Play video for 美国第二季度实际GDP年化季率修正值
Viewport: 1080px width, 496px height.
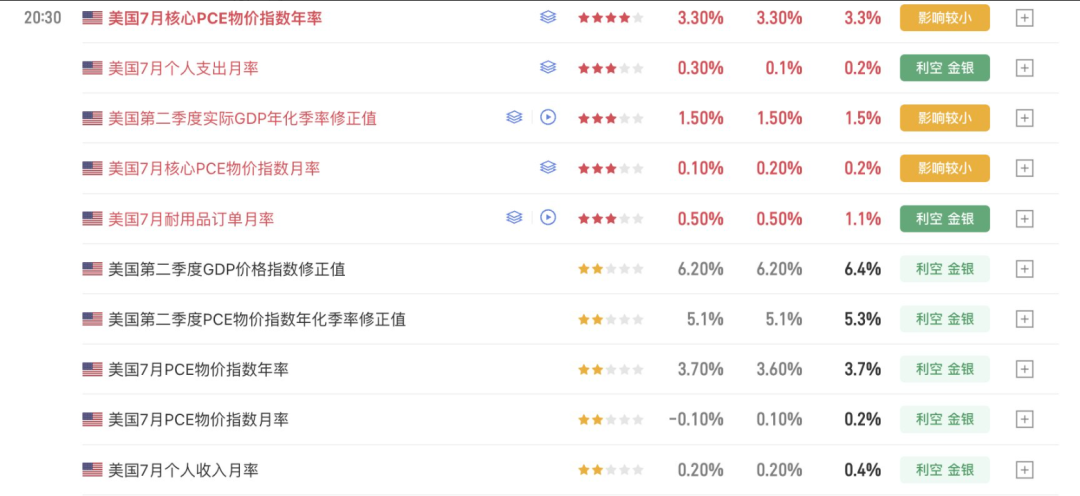(x=548, y=118)
